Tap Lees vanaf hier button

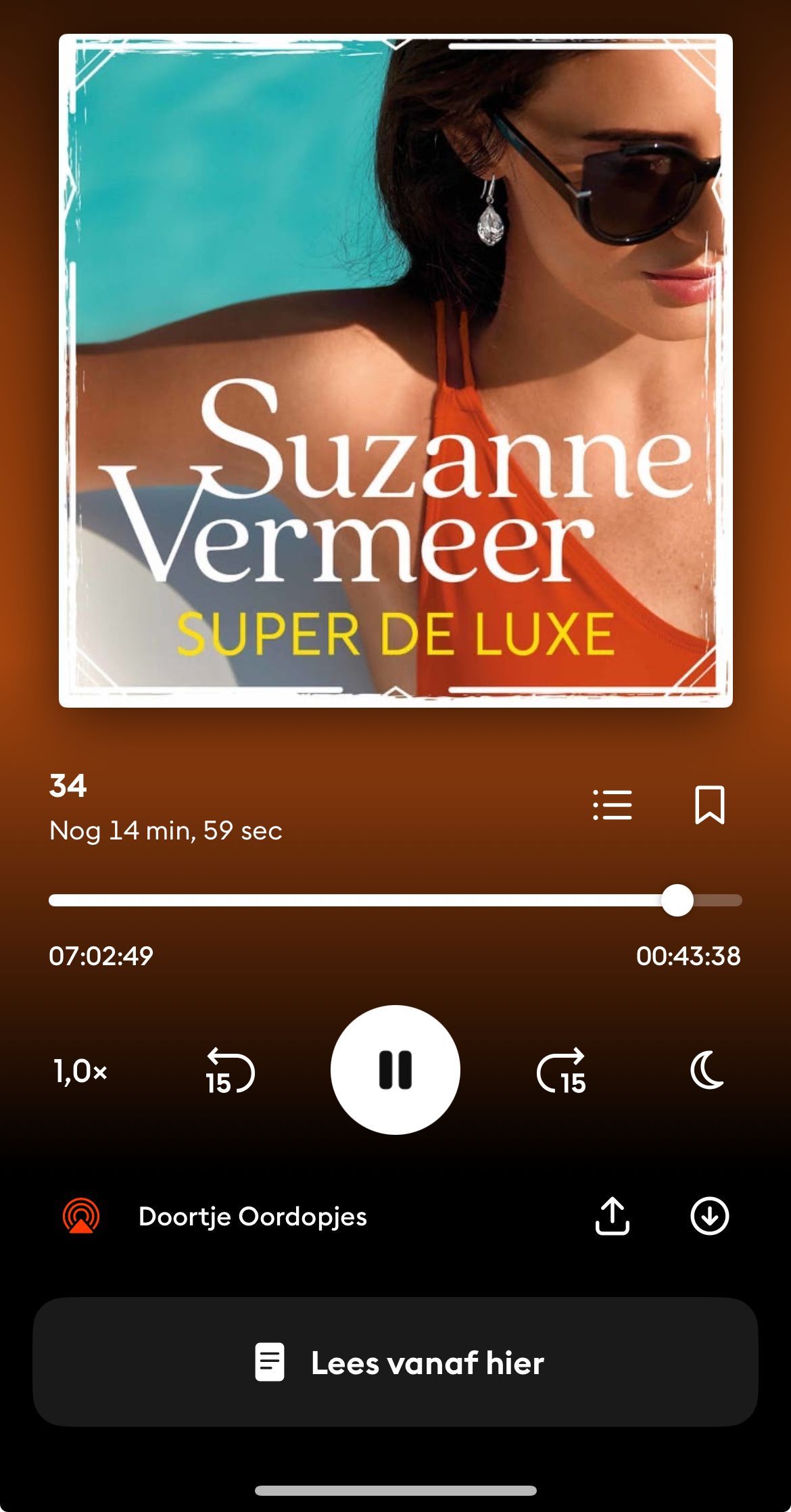(x=395, y=1362)
